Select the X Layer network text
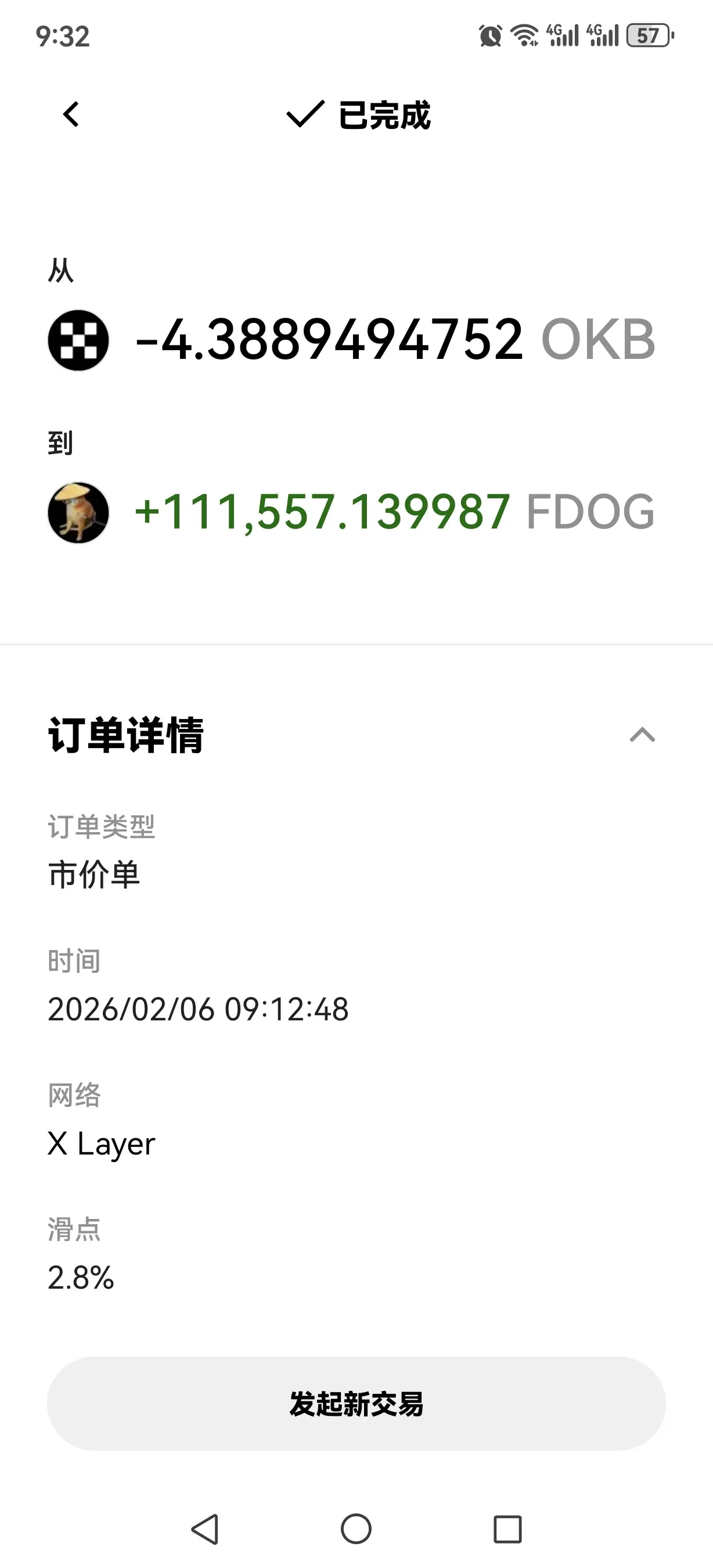Screen dimensions: 713x1568 pyautogui.click(x=102, y=1143)
